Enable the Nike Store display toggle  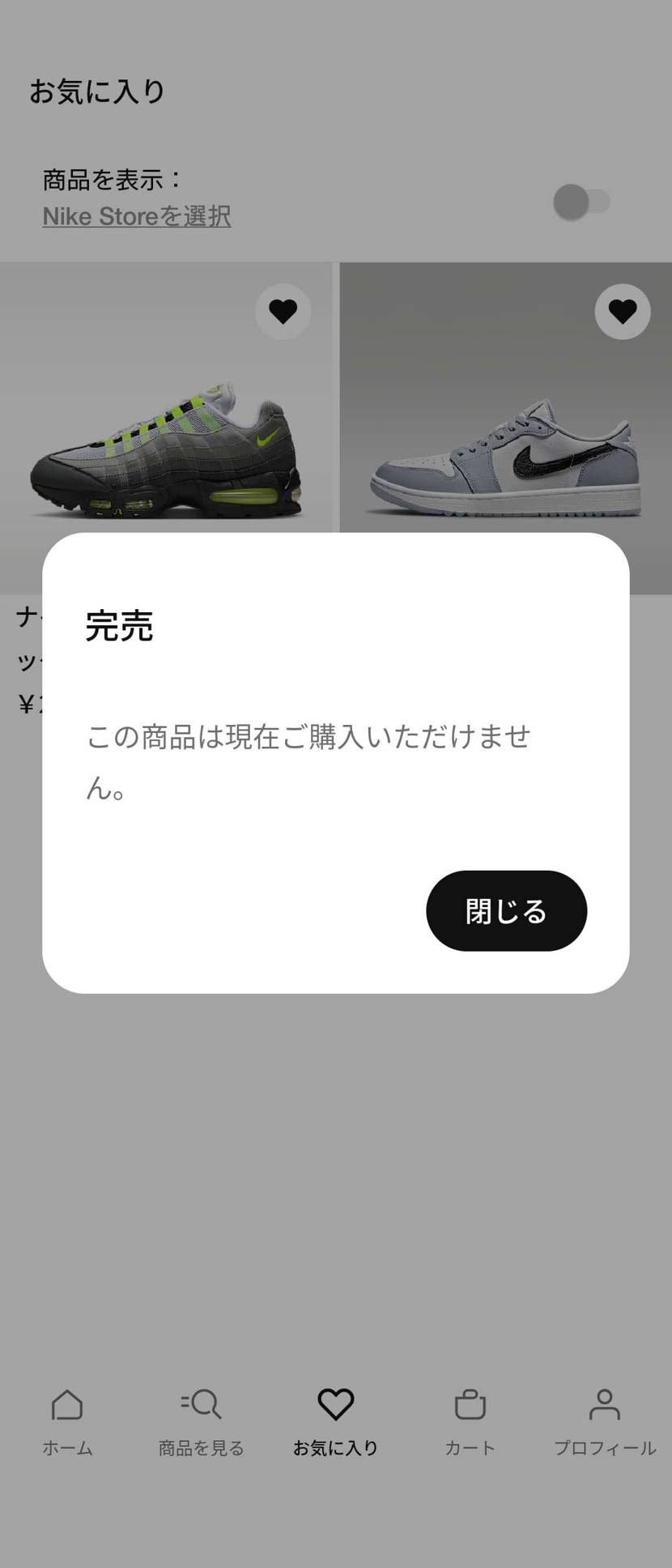[x=582, y=202]
